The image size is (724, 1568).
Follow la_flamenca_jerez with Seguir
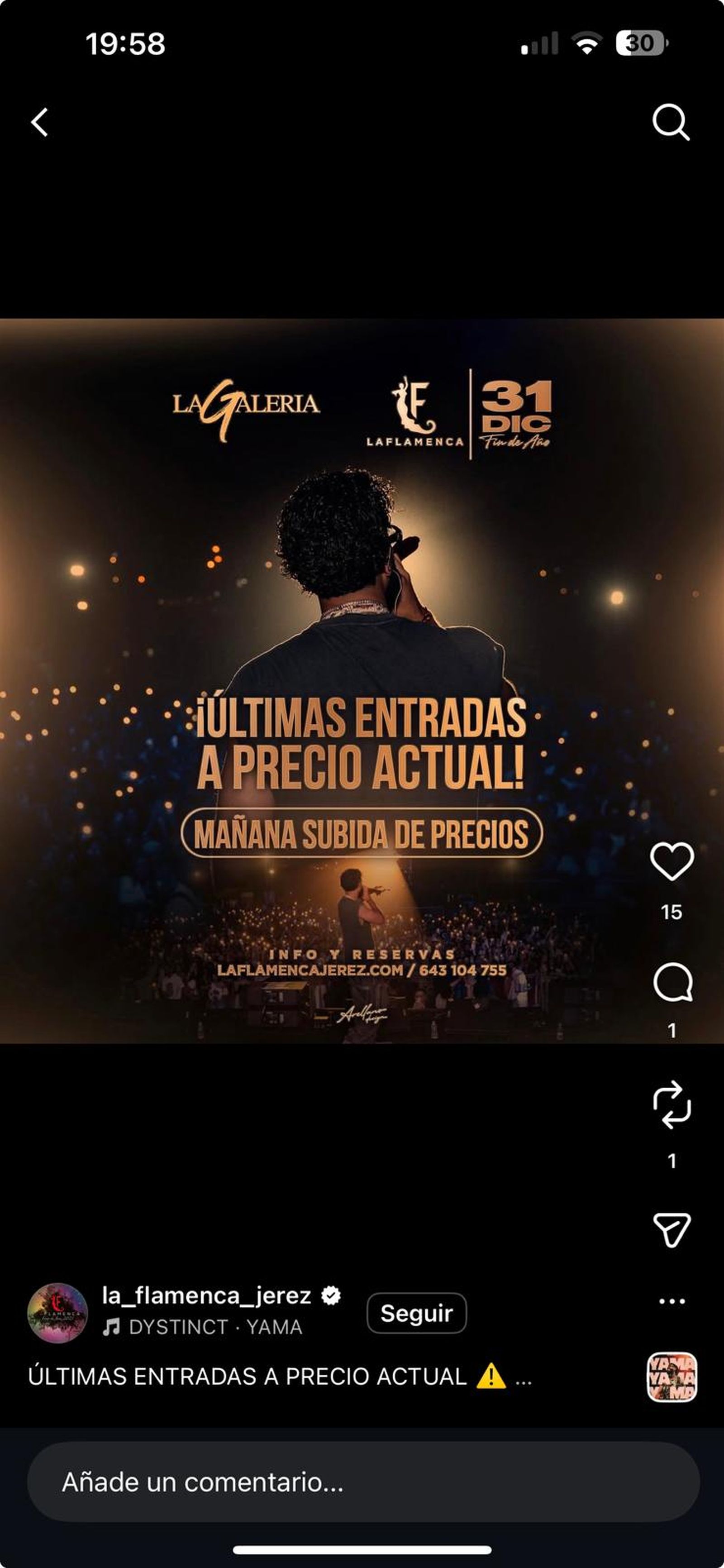[x=416, y=1313]
